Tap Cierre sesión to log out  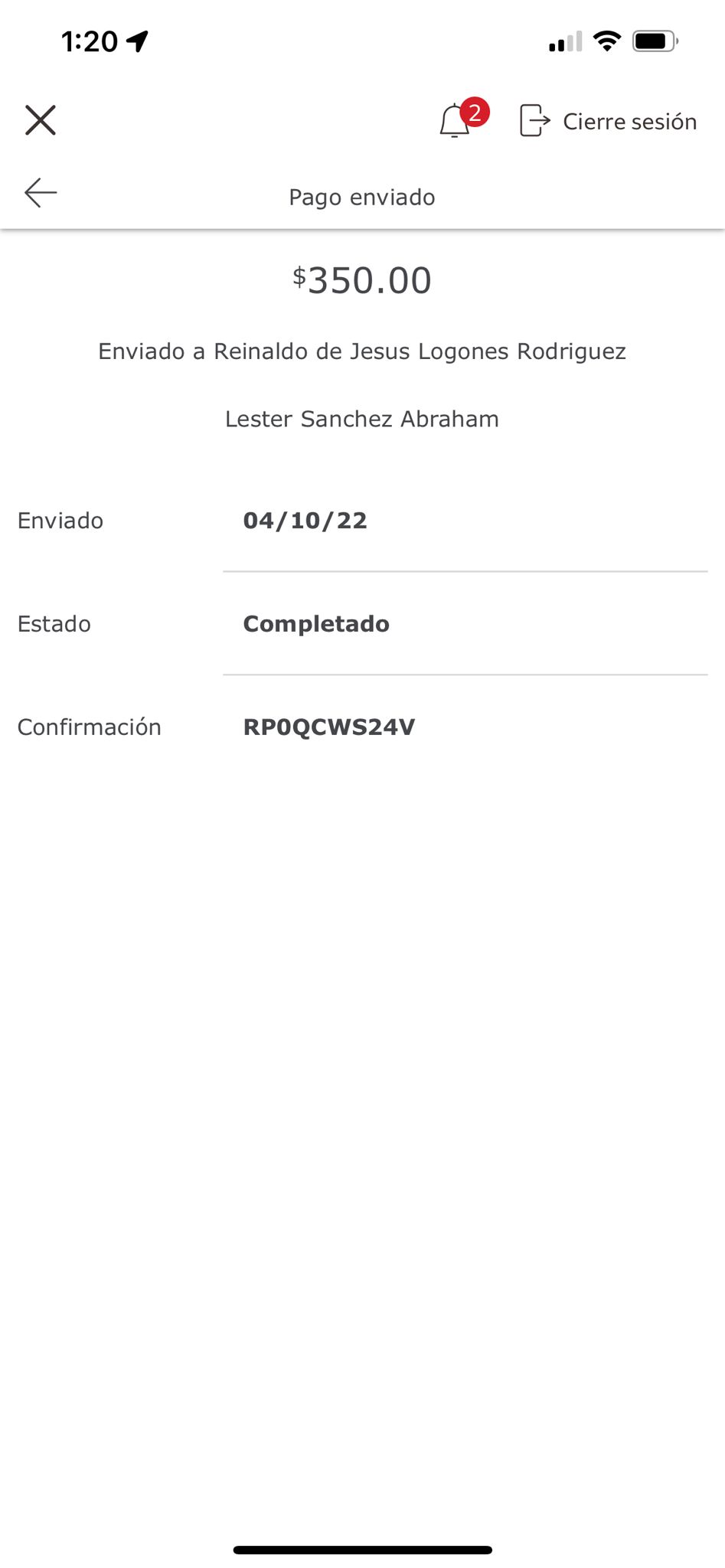coord(609,121)
